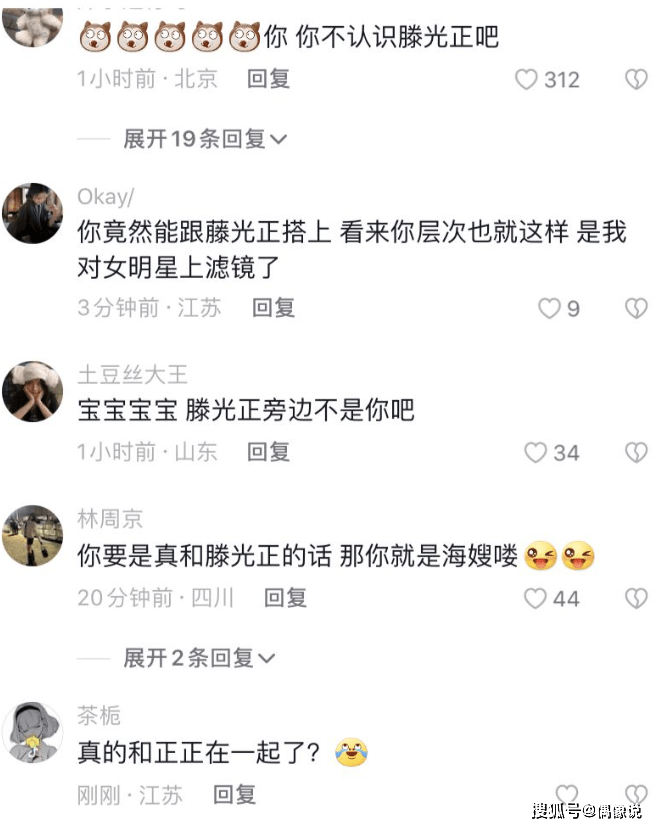Open 茶栀's profile avatar
656x828 pixels.
click(x=34, y=732)
